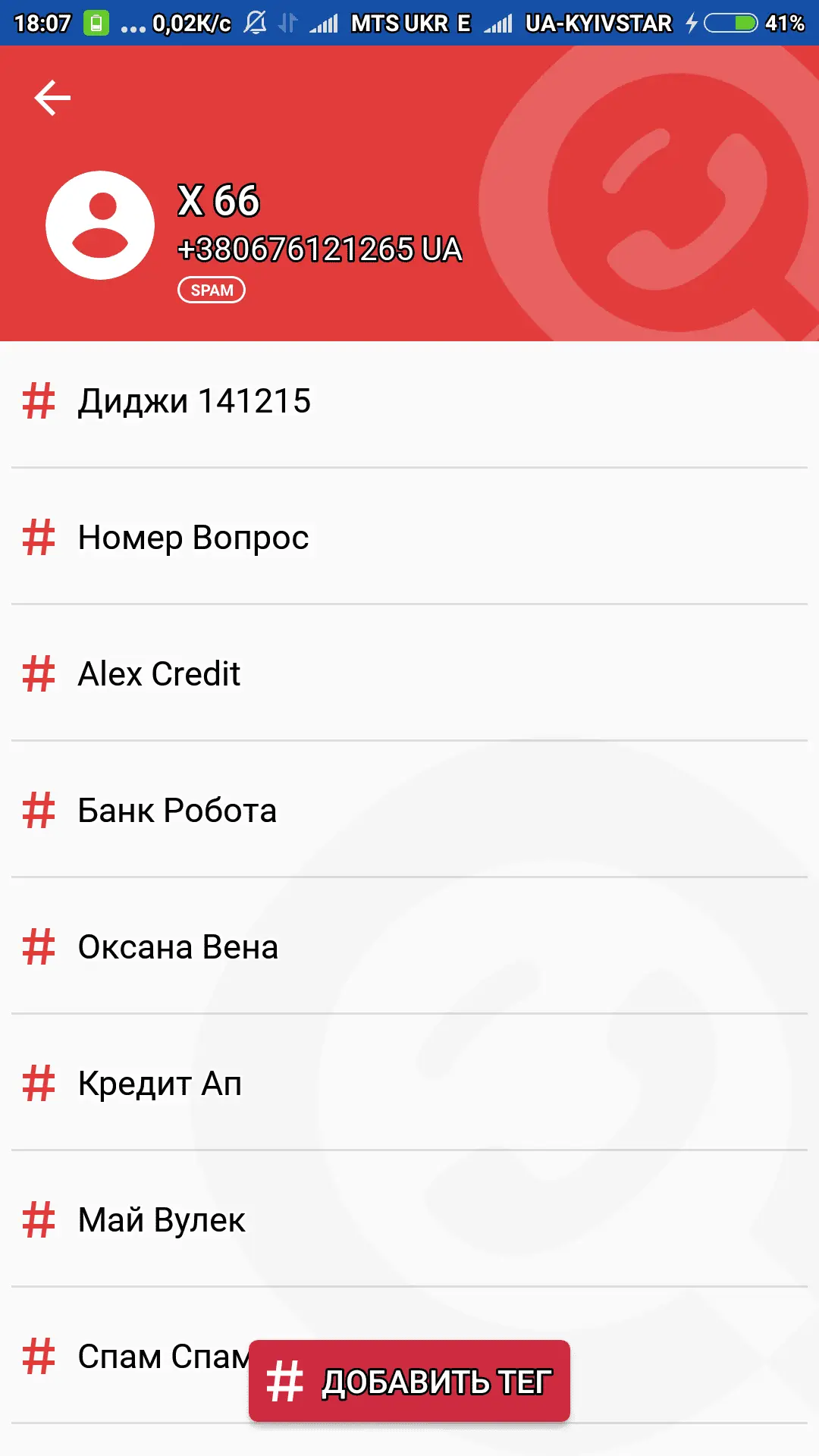
Task: Tap the Спам Спам tag row
Action: pyautogui.click(x=136, y=1357)
